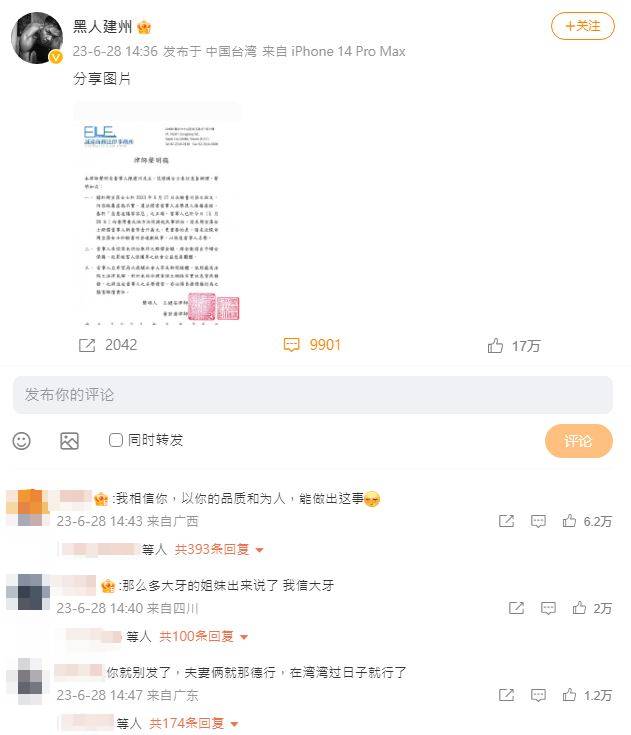This screenshot has height=735, width=631.
Task: Open the emoji picker for comment
Action: 22,440
